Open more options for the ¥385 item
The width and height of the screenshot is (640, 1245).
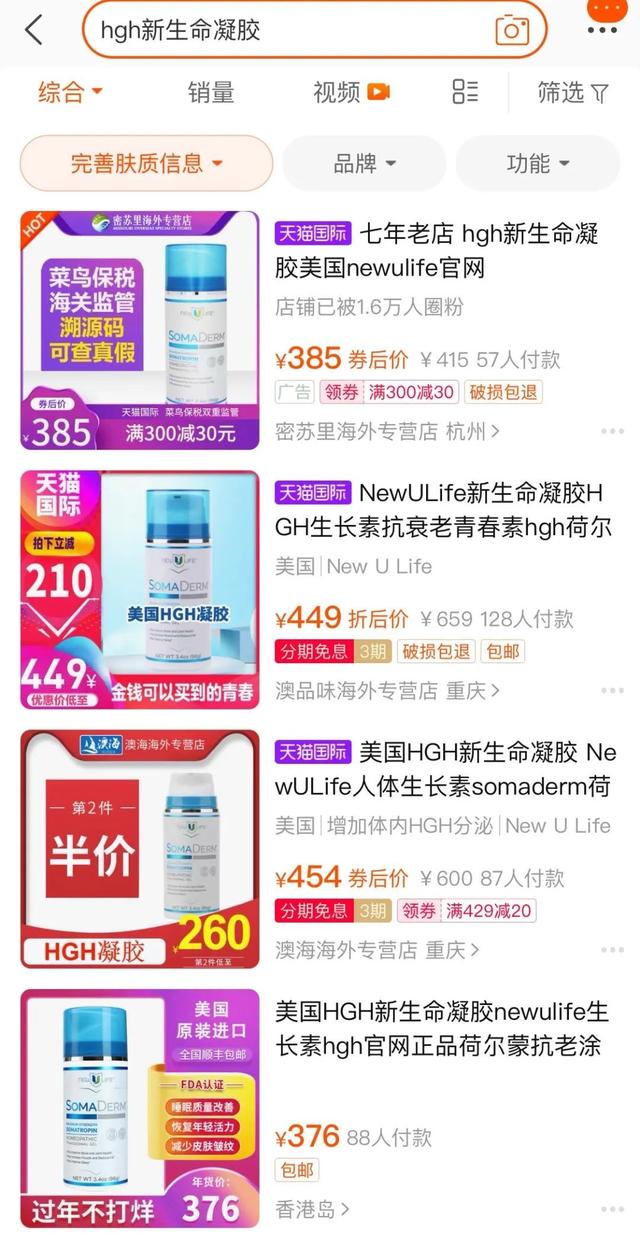pyautogui.click(x=612, y=432)
